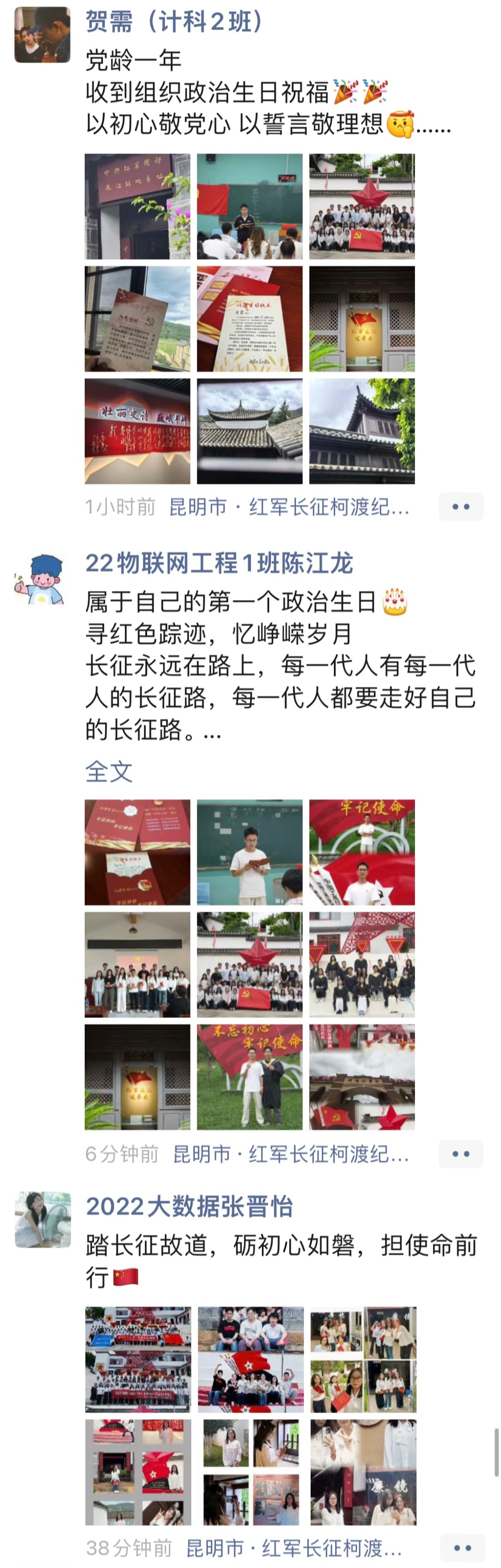The image size is (501, 1568).
Task: View the classroom speech photo in 陈江龙's post
Action: pos(250,852)
